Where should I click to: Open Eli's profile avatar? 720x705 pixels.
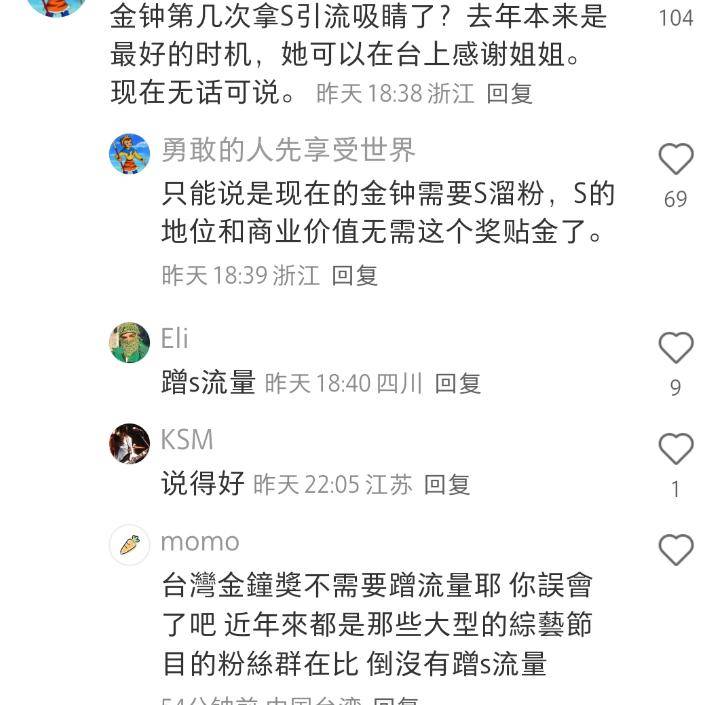130,343
